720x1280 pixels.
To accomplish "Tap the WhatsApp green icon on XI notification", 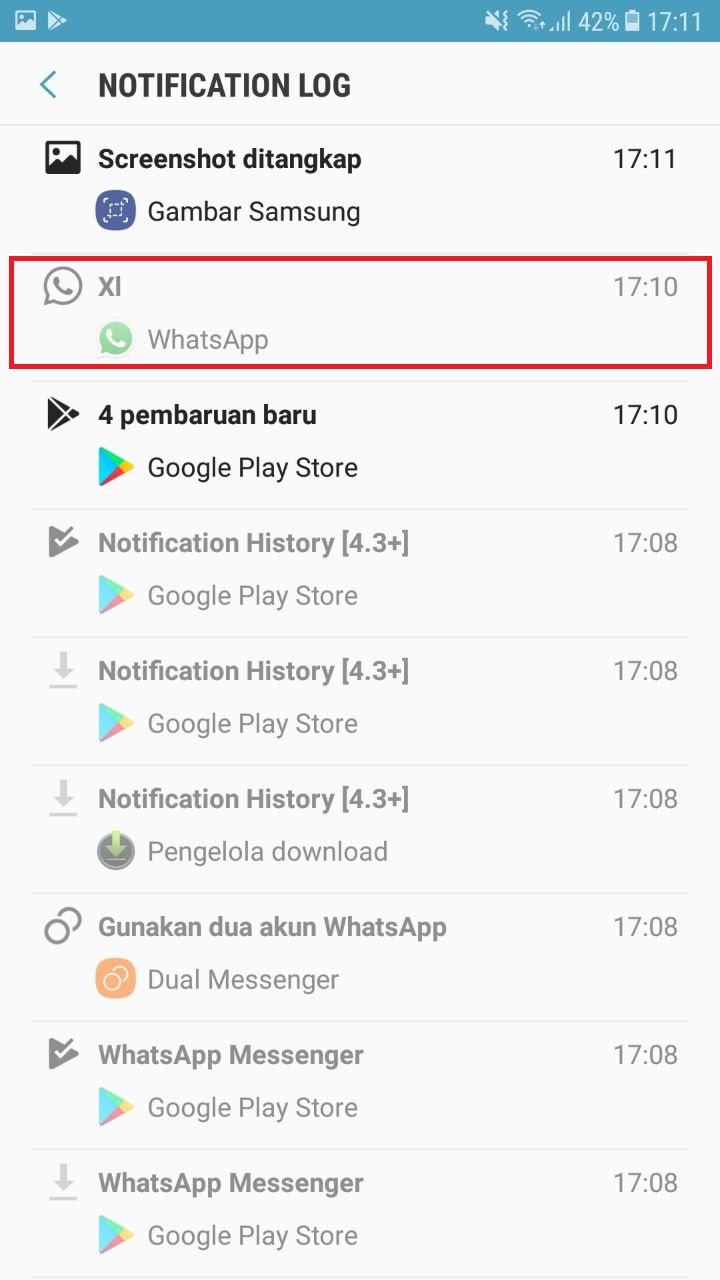I will point(115,339).
